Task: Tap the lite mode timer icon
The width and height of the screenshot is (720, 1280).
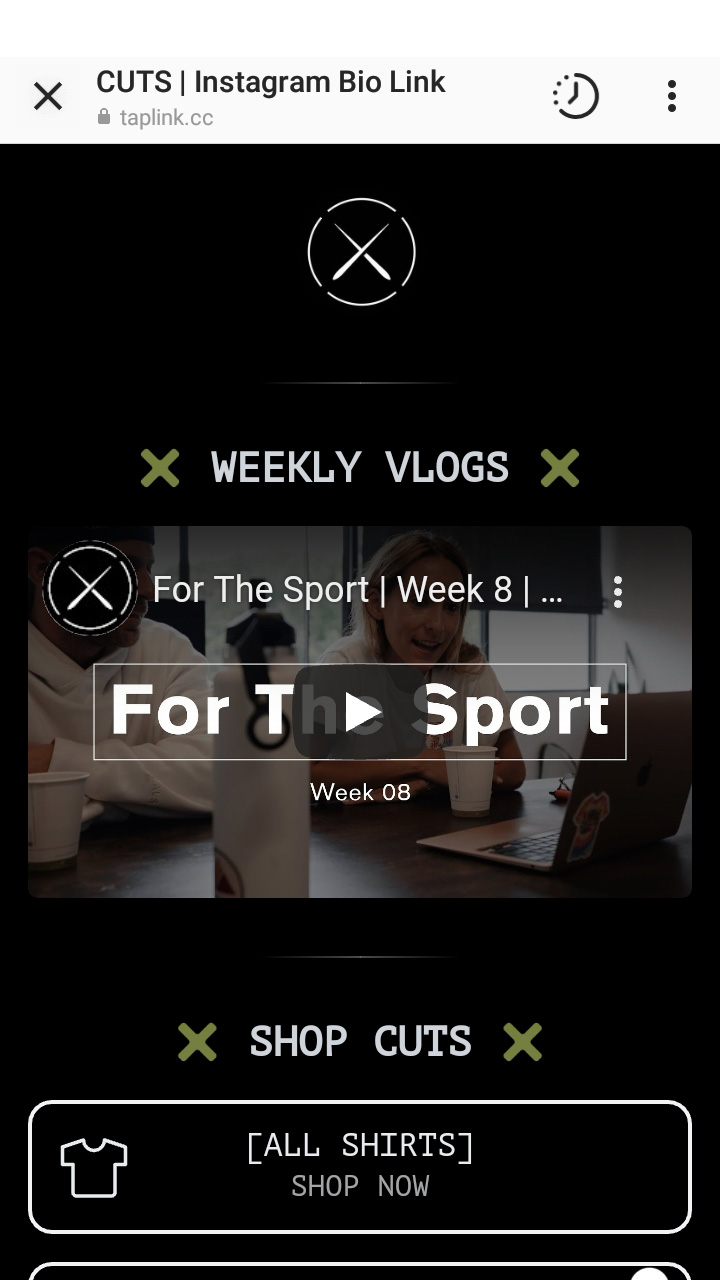Action: pyautogui.click(x=576, y=97)
